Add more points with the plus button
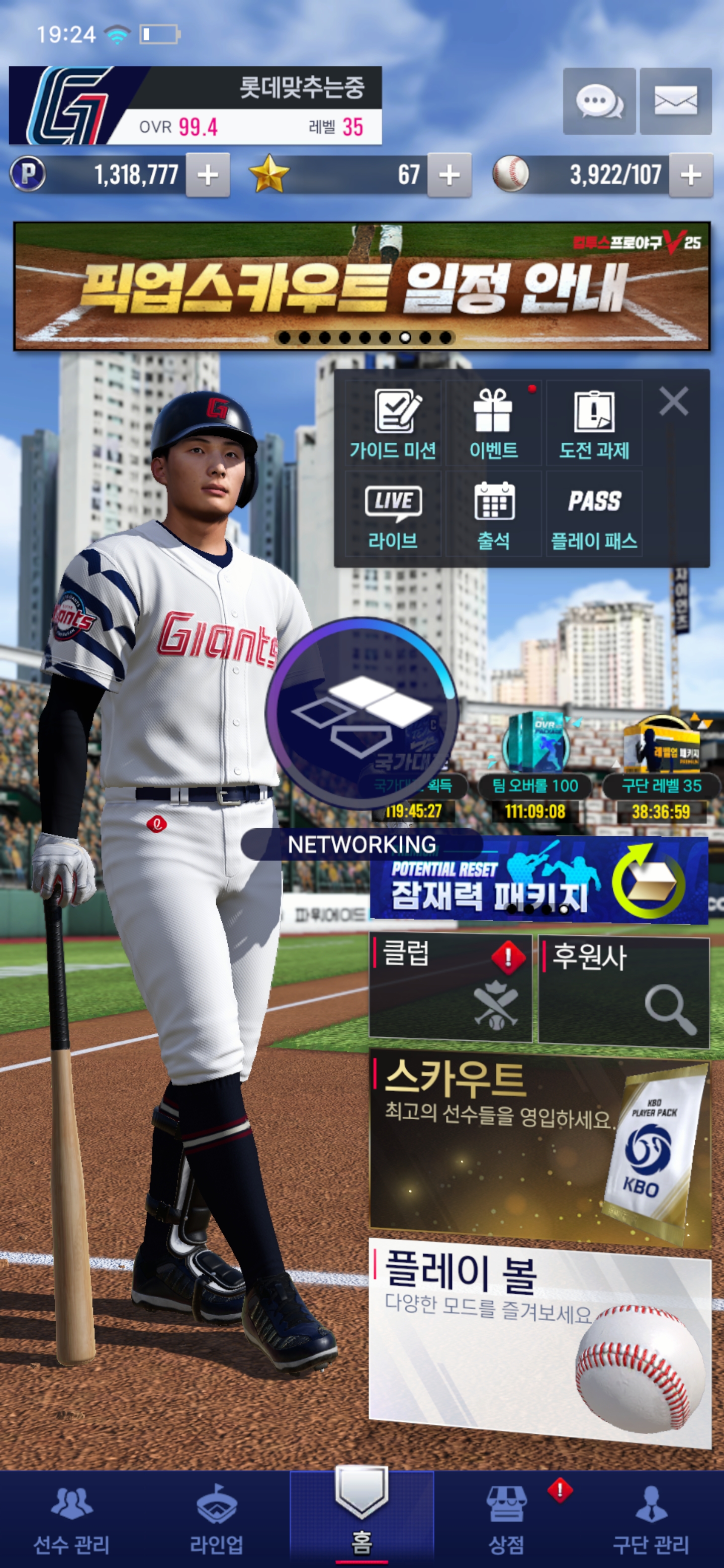724x1568 pixels. (x=208, y=175)
